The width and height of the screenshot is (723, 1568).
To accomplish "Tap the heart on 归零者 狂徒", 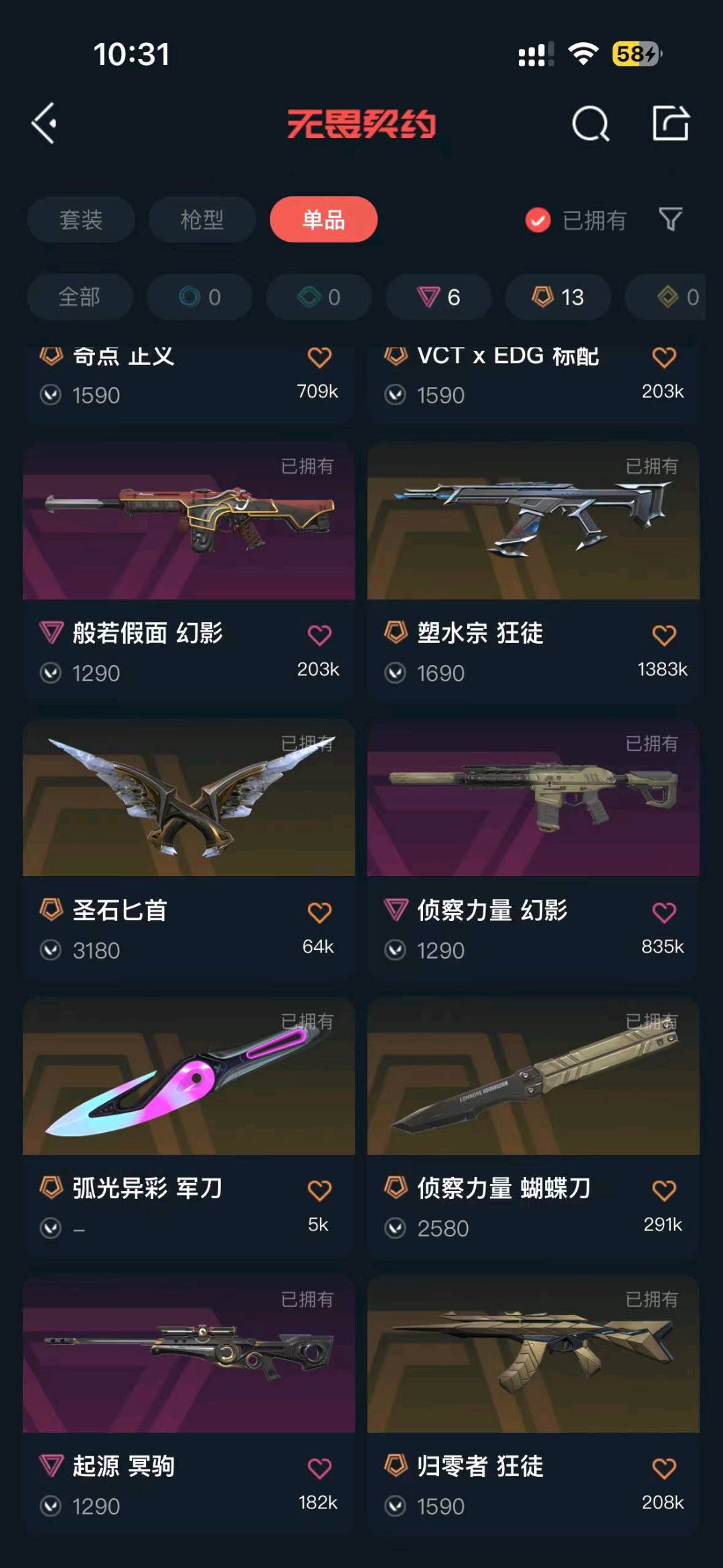I will [664, 1468].
